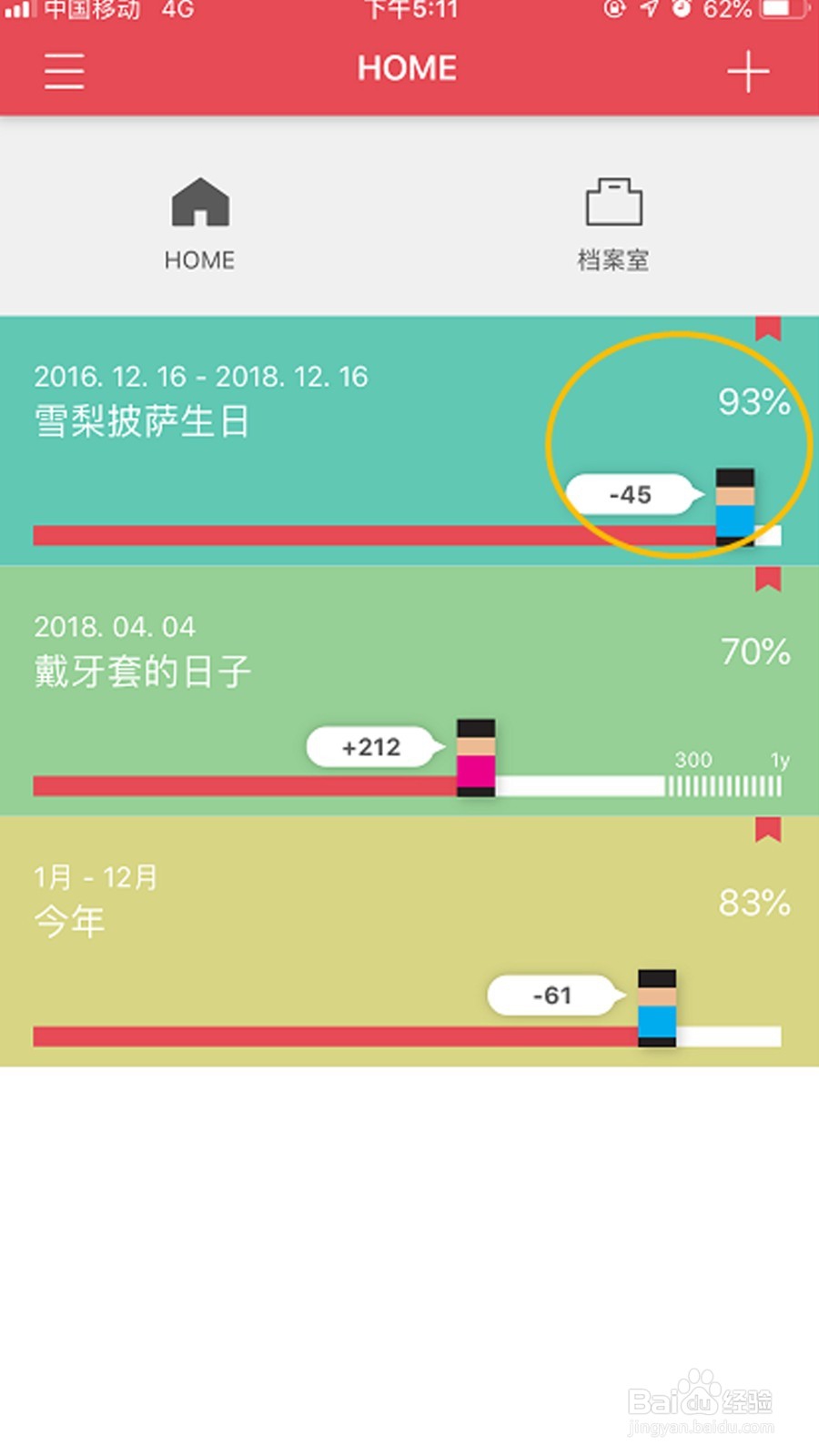
Task: Tap the plus icon to add new countdown
Action: tap(748, 69)
